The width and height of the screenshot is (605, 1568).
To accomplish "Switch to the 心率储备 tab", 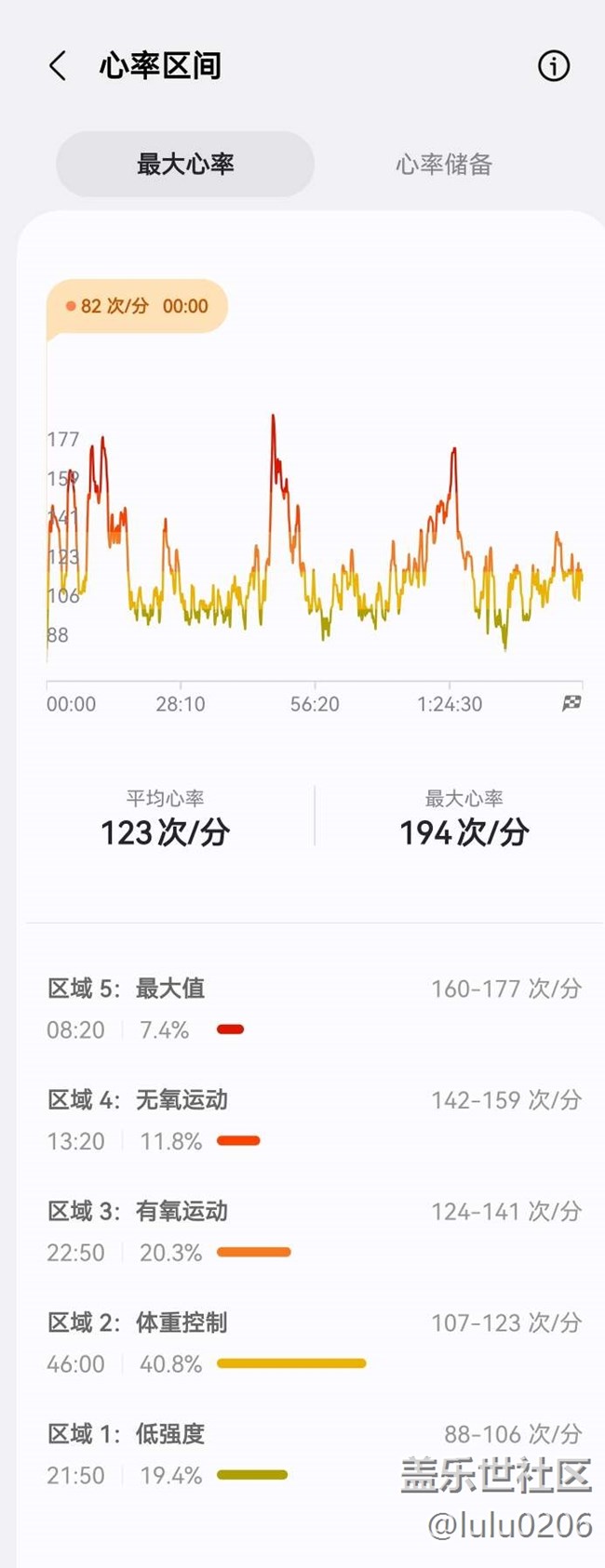I will coord(443,165).
